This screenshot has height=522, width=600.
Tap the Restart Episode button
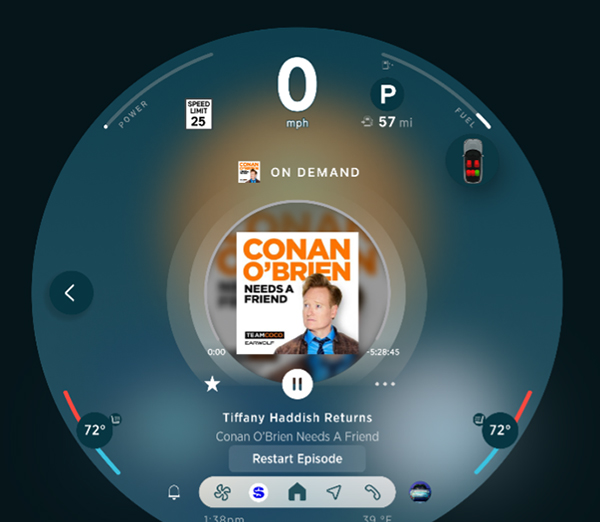(x=297, y=459)
